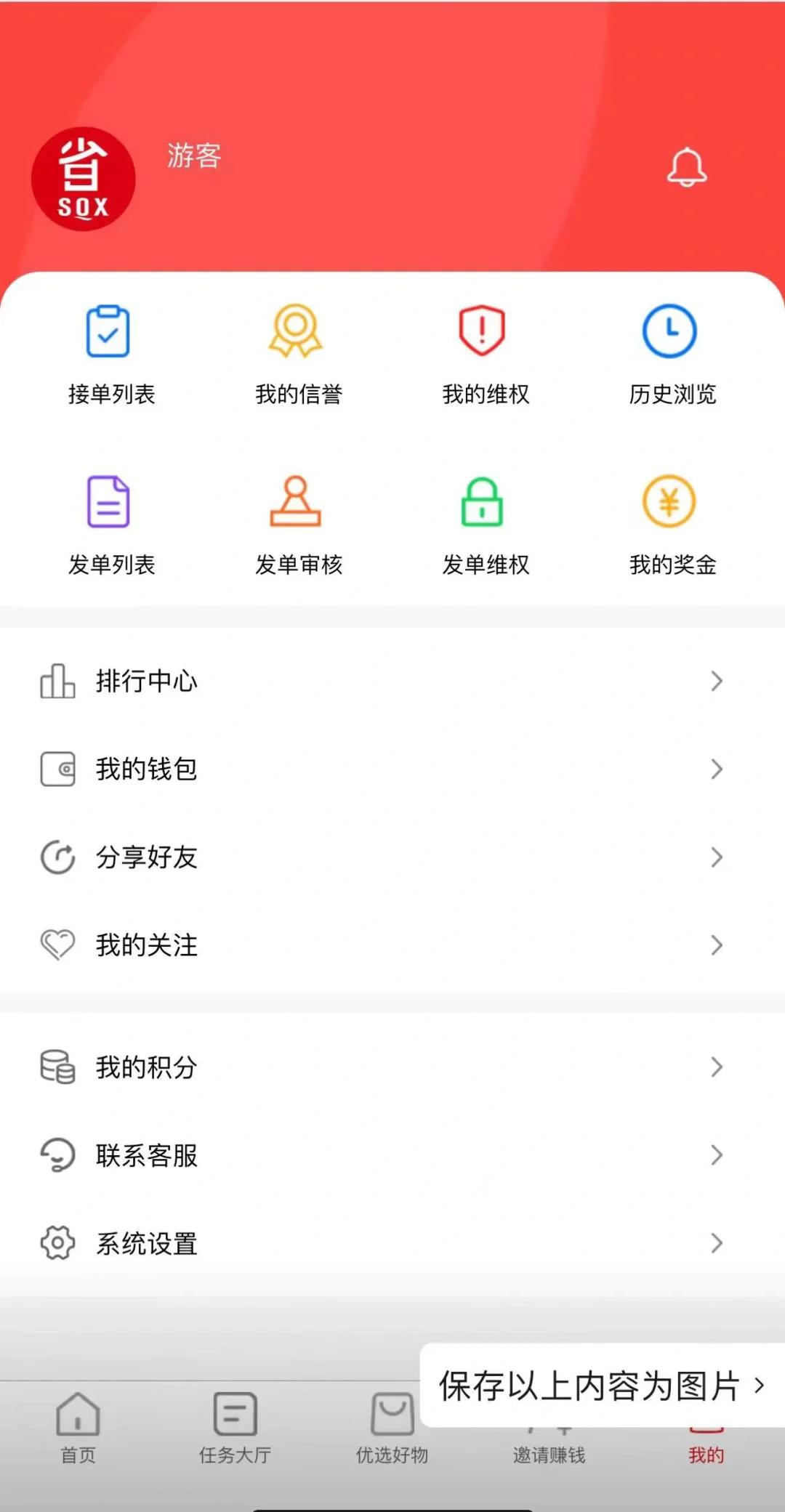This screenshot has width=785, height=1512.
Task: Tap the 游客 profile avatar
Action: pos(84,179)
